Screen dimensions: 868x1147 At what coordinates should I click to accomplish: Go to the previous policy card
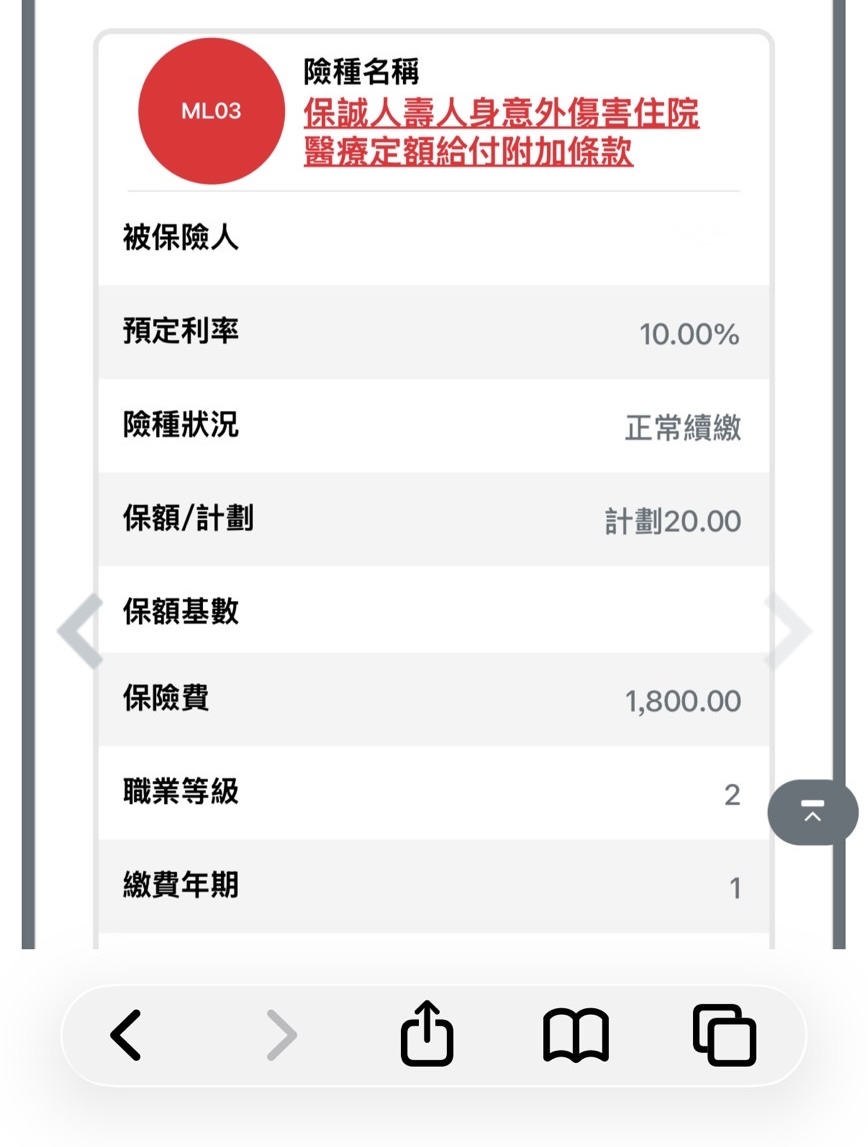pos(80,630)
